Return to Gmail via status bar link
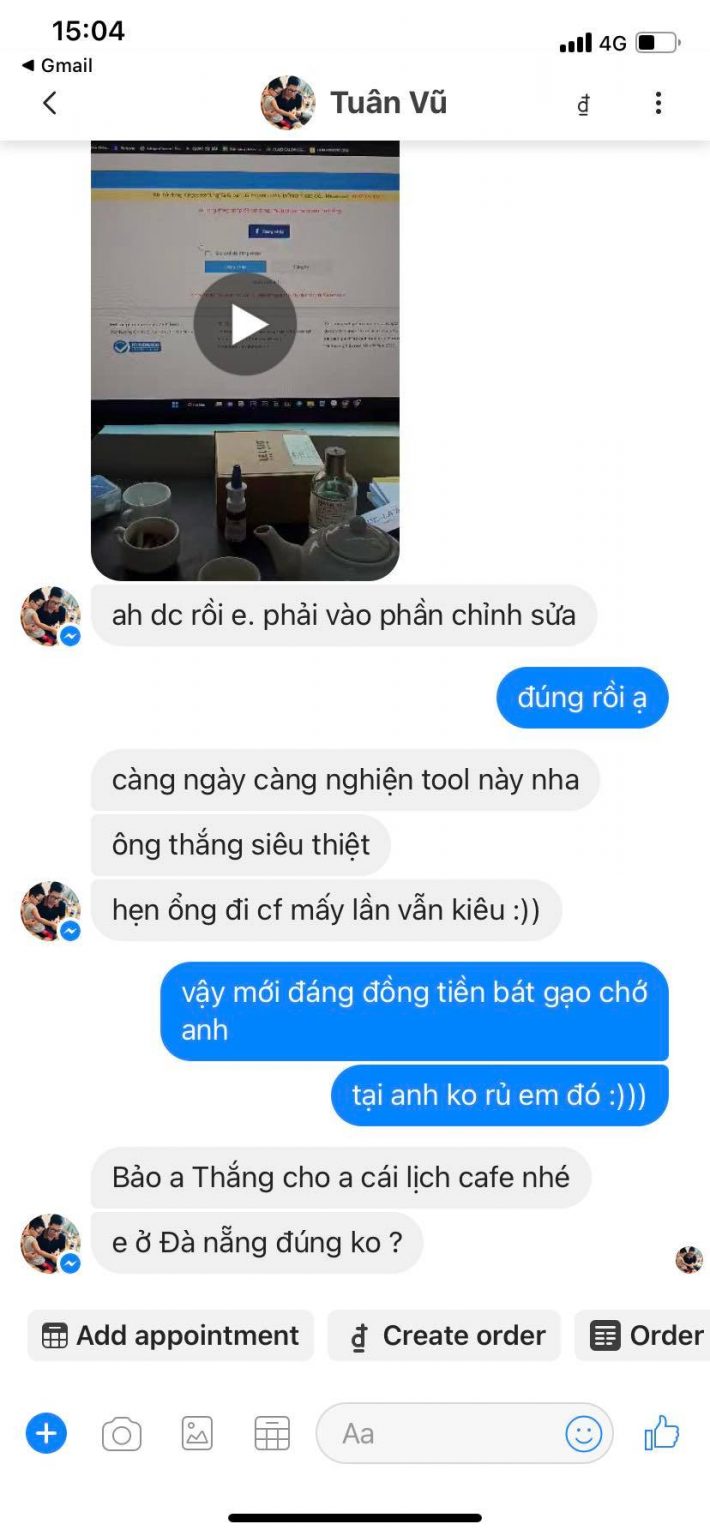This screenshot has width=710, height=1536. tap(58, 66)
